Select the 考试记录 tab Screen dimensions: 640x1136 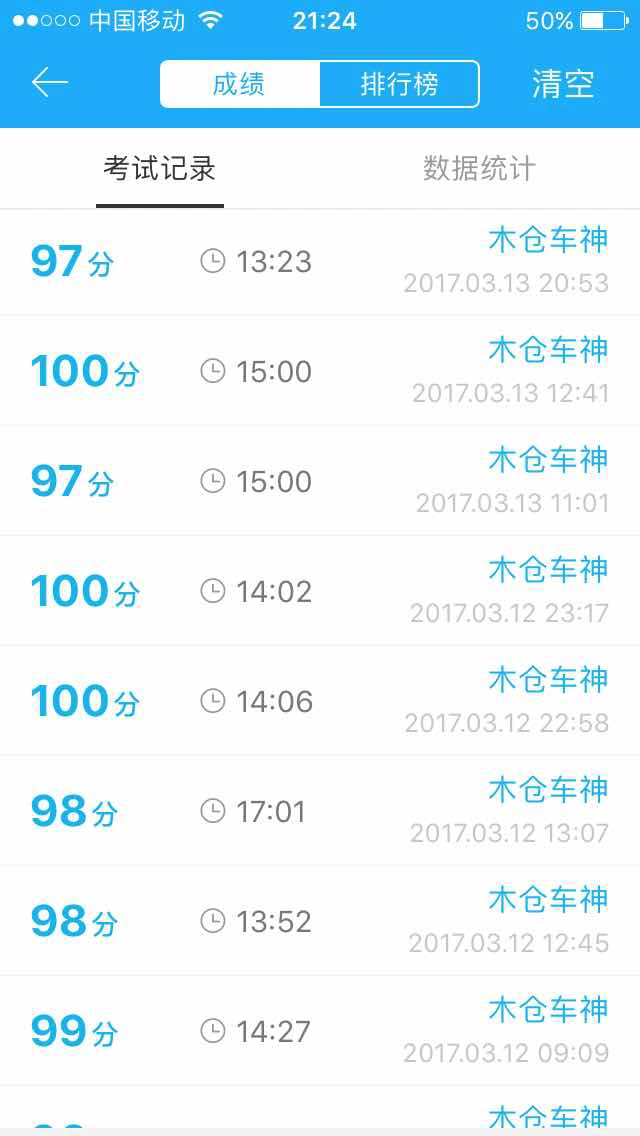click(x=159, y=169)
